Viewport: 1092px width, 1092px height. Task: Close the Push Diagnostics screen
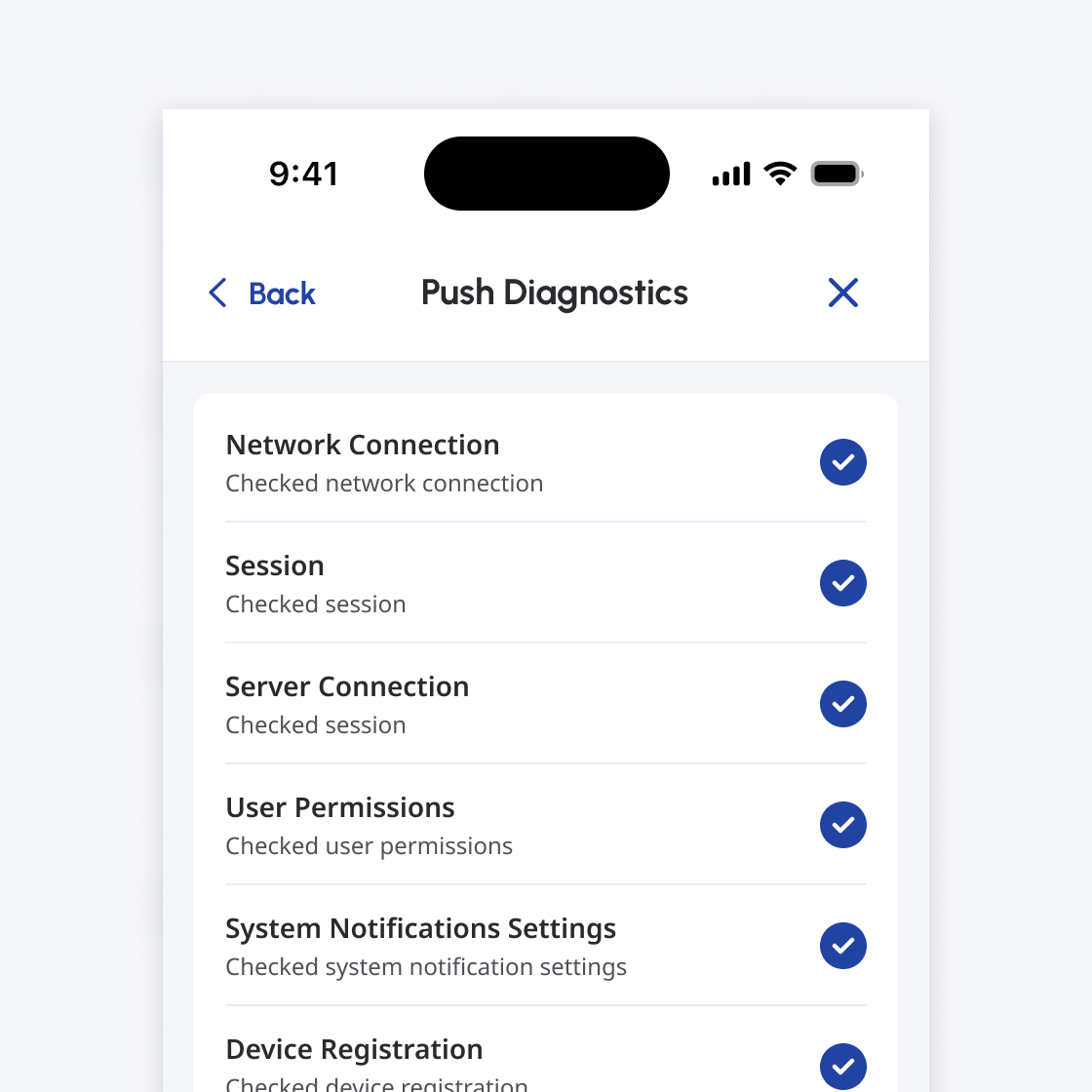point(842,292)
